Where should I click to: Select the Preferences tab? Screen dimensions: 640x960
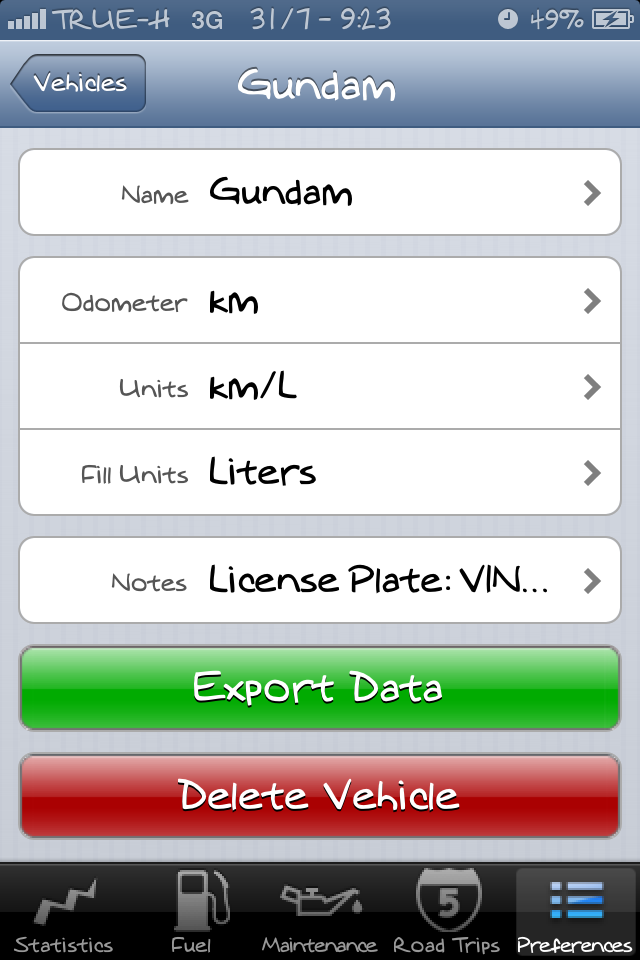pyautogui.click(x=575, y=912)
